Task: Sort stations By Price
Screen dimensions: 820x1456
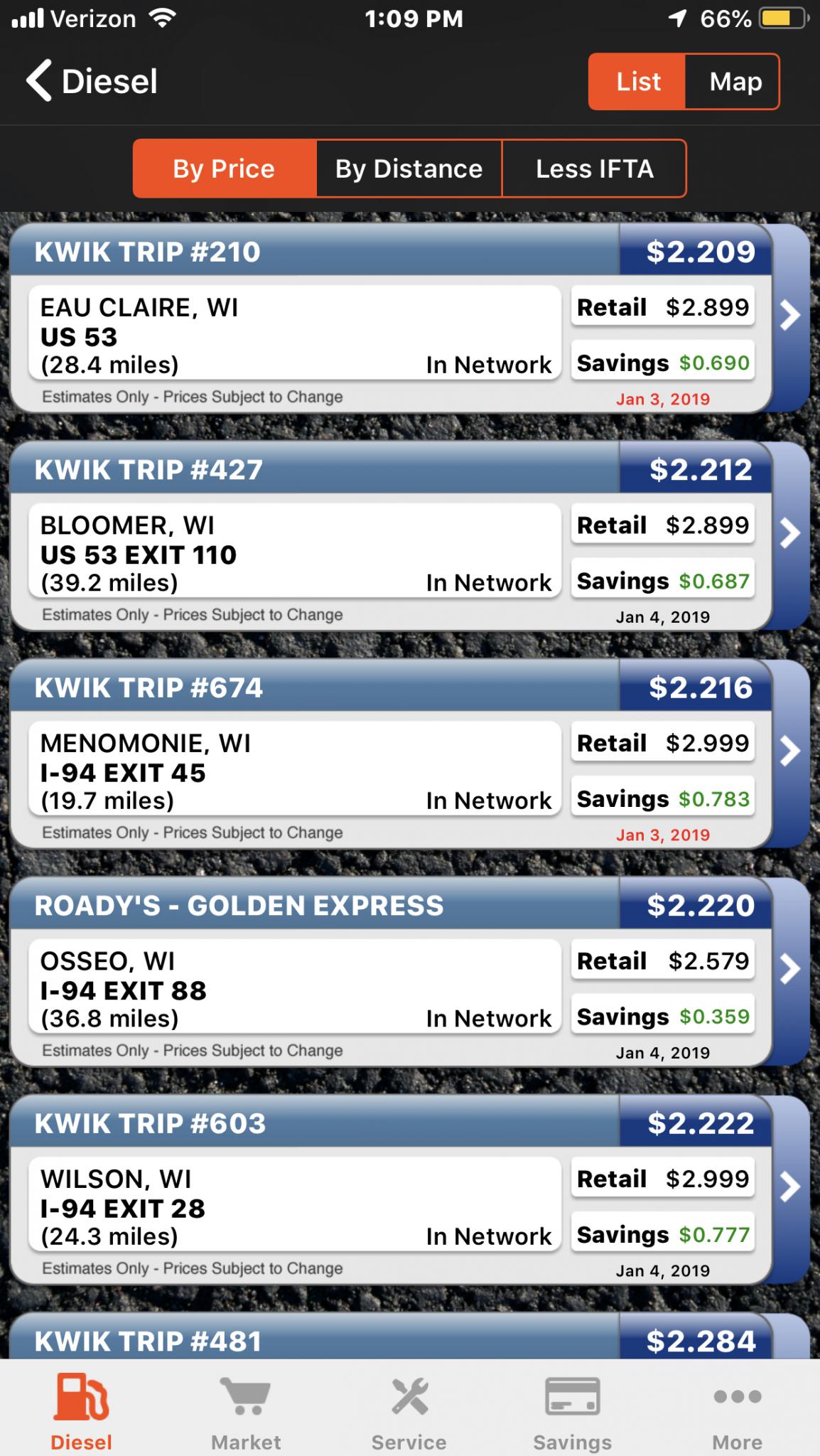Action: point(224,168)
